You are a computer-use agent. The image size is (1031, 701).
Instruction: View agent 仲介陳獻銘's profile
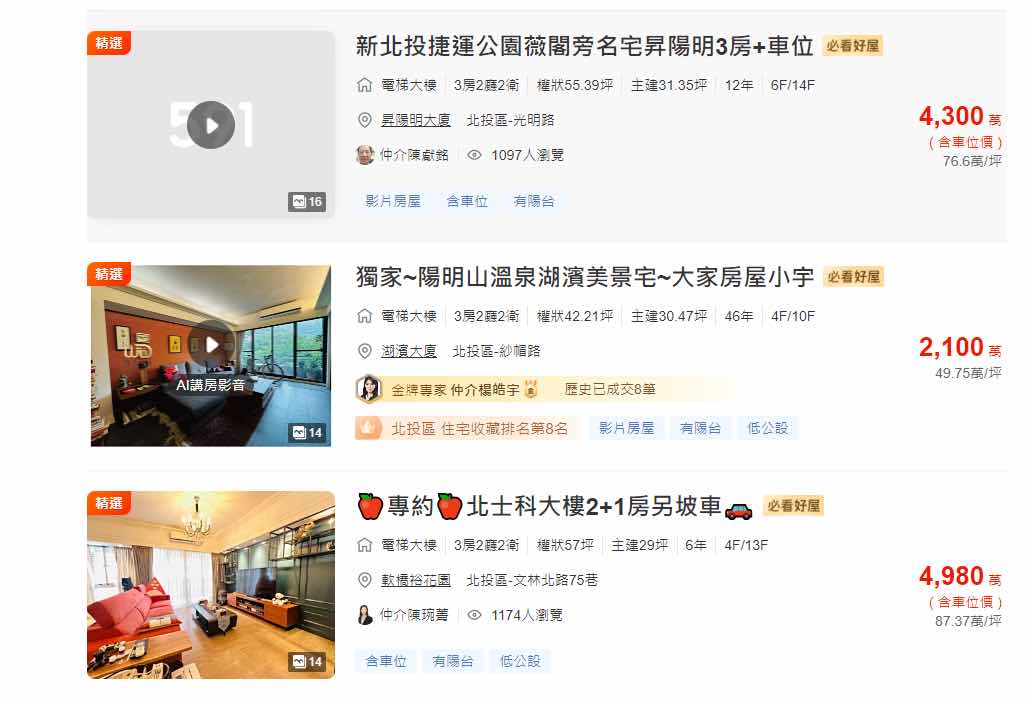(413, 155)
